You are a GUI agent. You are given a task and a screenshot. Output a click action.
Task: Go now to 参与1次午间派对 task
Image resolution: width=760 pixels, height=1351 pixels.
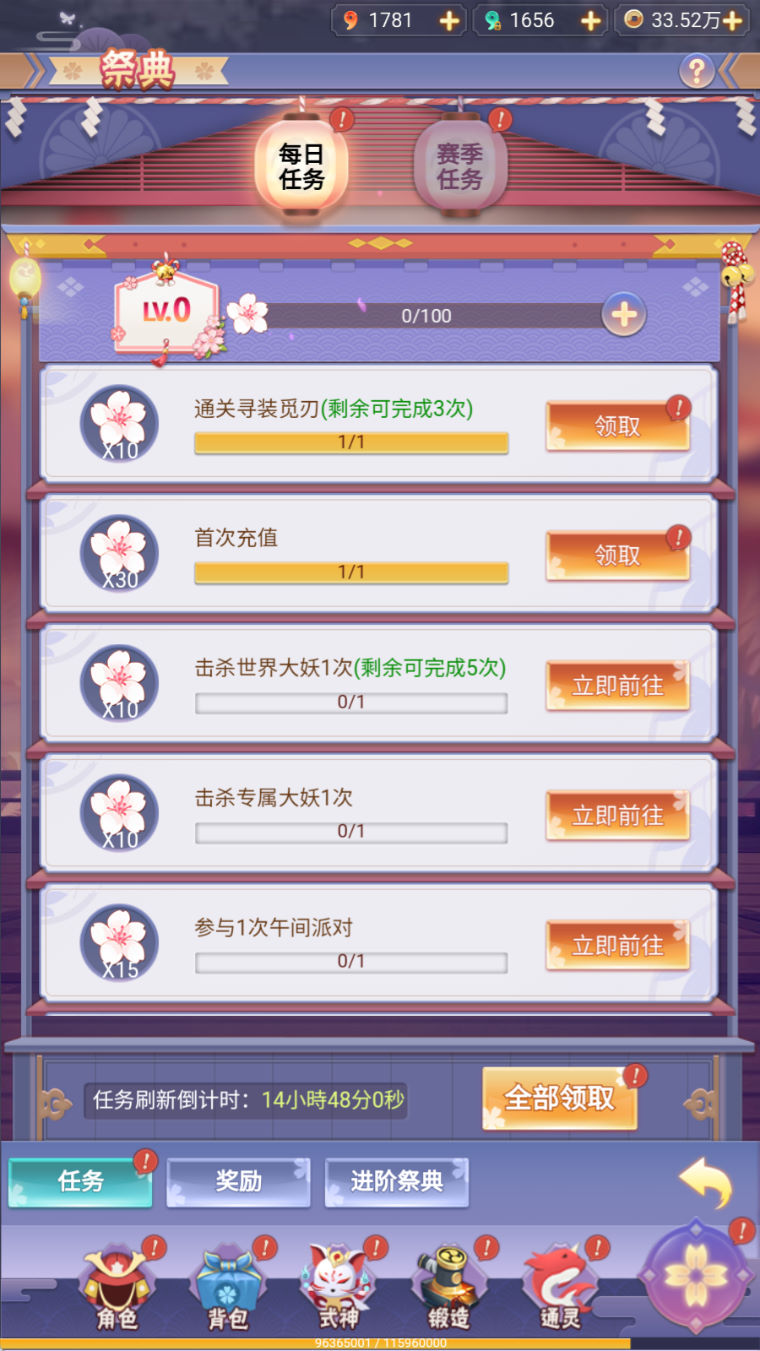[x=617, y=946]
